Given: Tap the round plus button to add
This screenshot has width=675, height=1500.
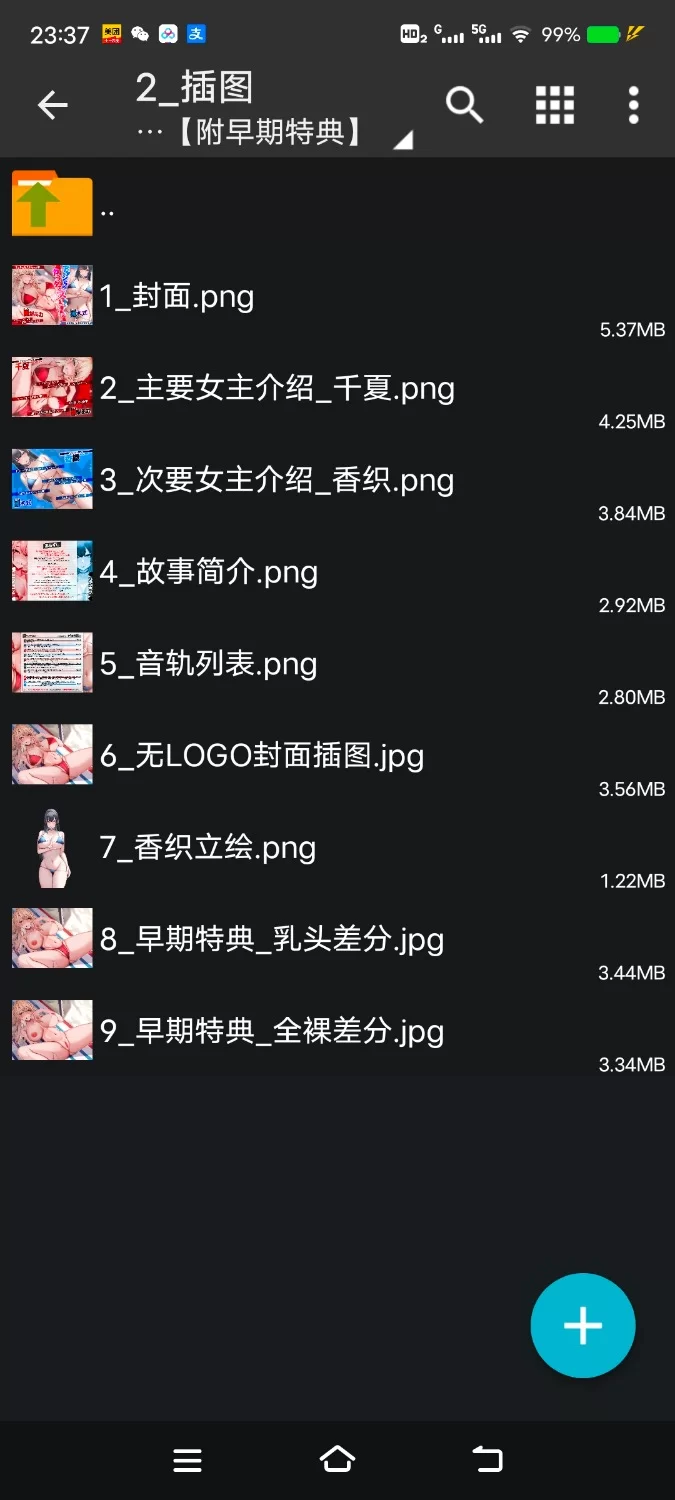Looking at the screenshot, I should (583, 1326).
